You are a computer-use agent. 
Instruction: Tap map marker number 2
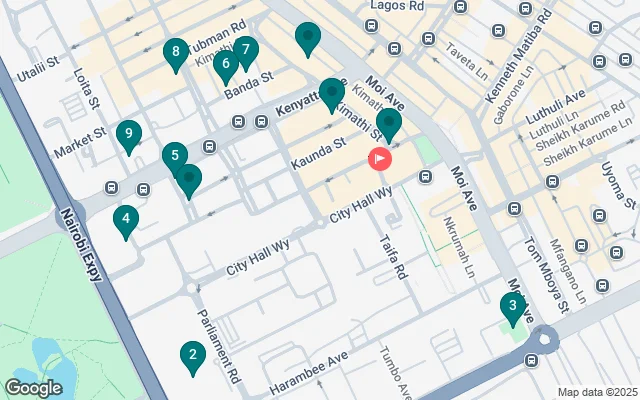click(x=192, y=355)
